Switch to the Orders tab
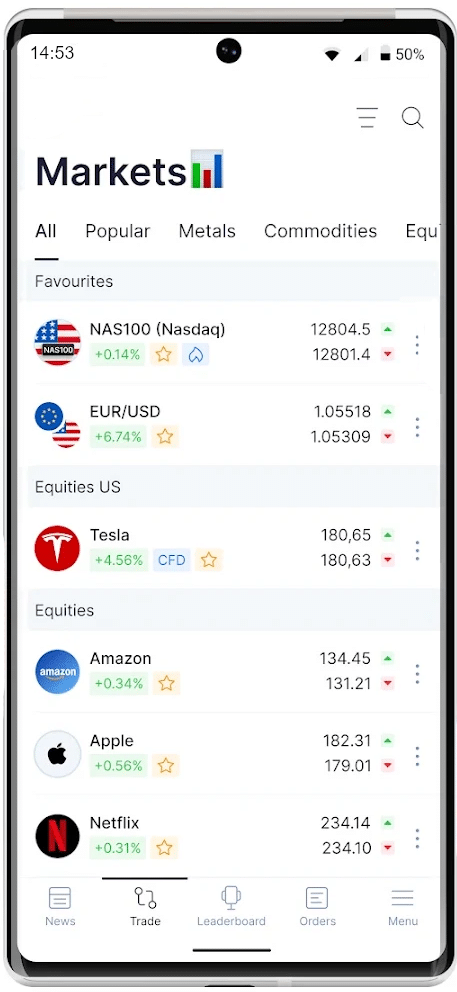Screen dimensions: 457x992 tap(317, 906)
